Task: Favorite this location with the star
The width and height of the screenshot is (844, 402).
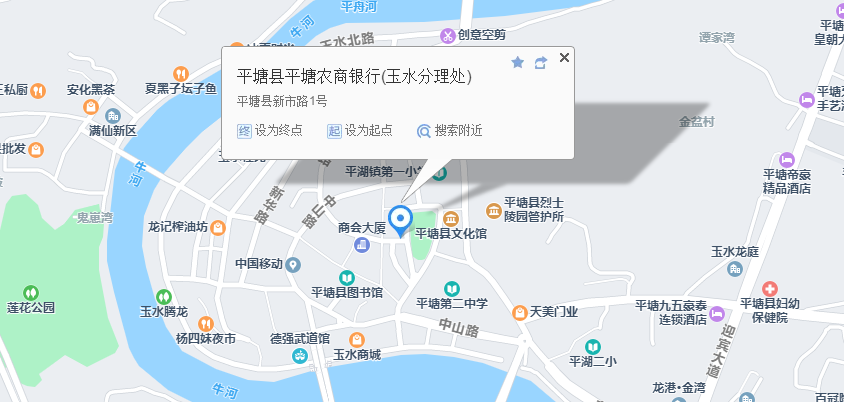Action: point(517,62)
